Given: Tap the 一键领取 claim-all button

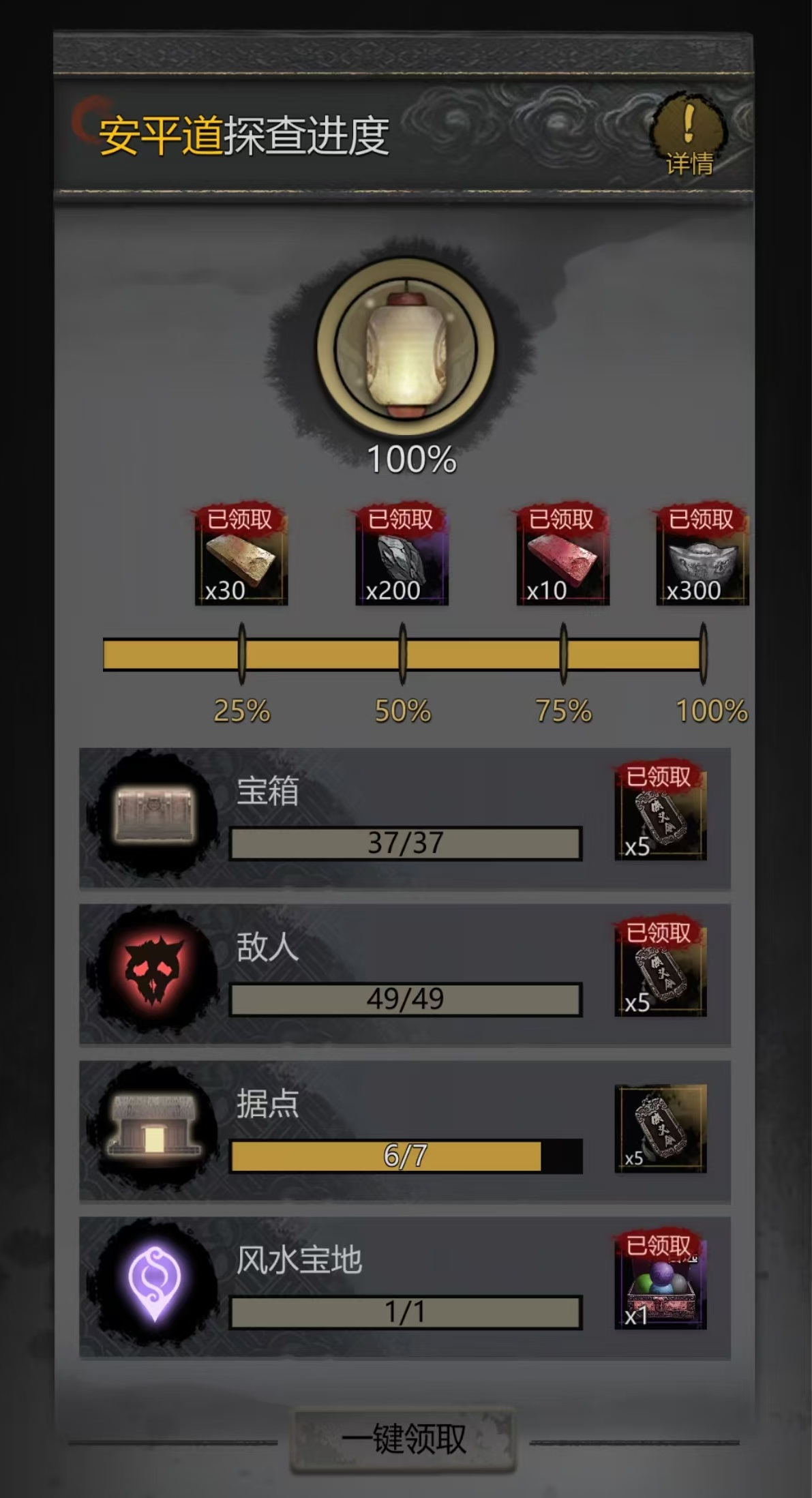Looking at the screenshot, I should (404, 1439).
